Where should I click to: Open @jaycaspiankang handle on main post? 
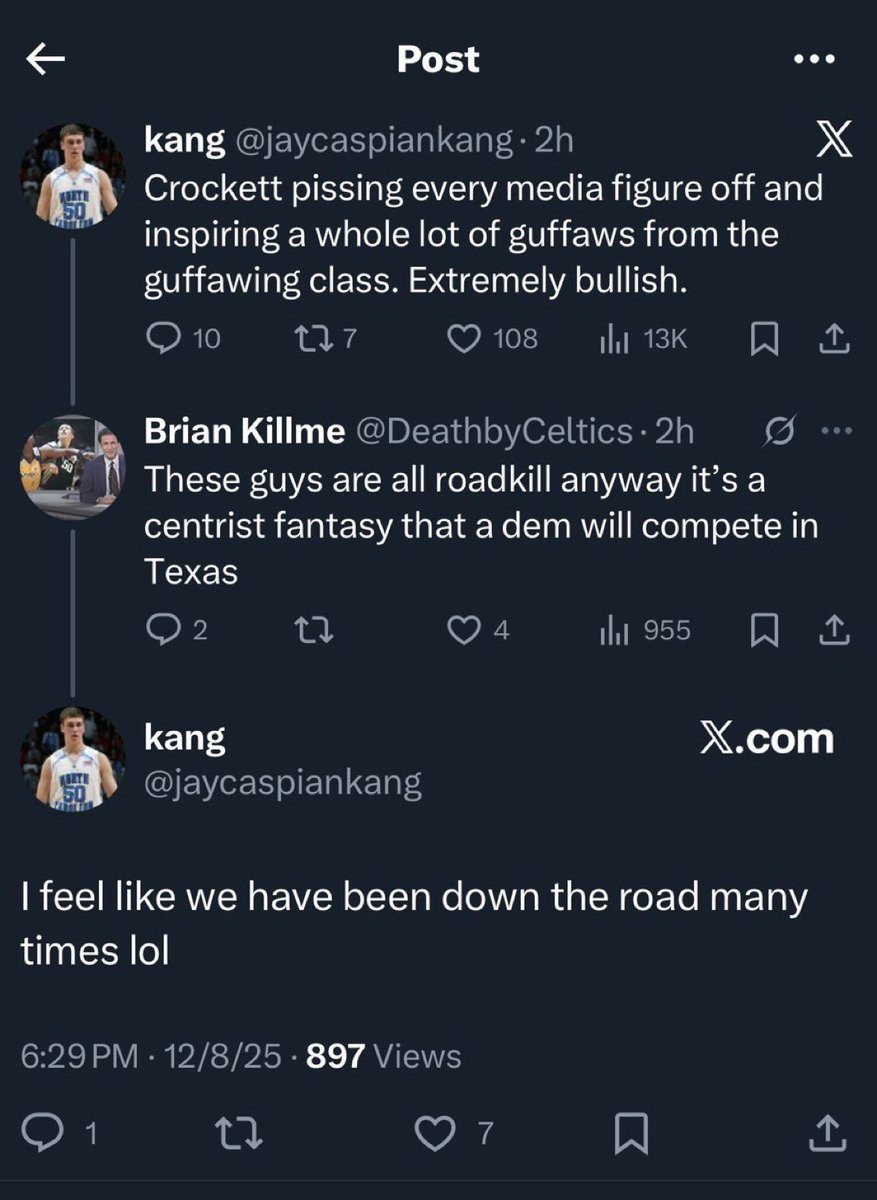point(283,783)
